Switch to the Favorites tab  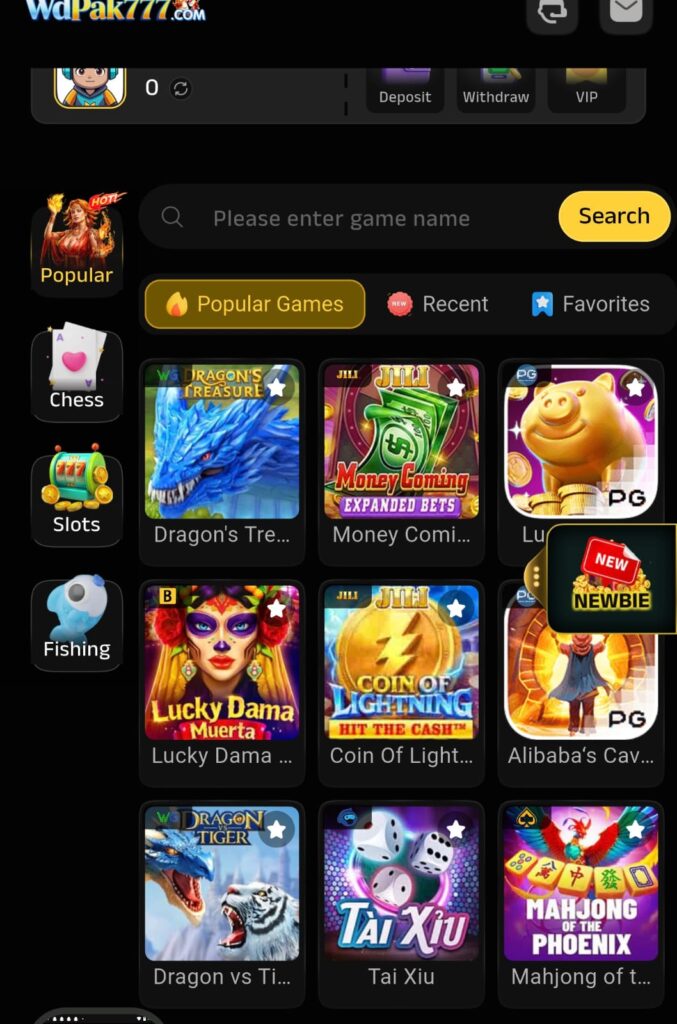590,304
